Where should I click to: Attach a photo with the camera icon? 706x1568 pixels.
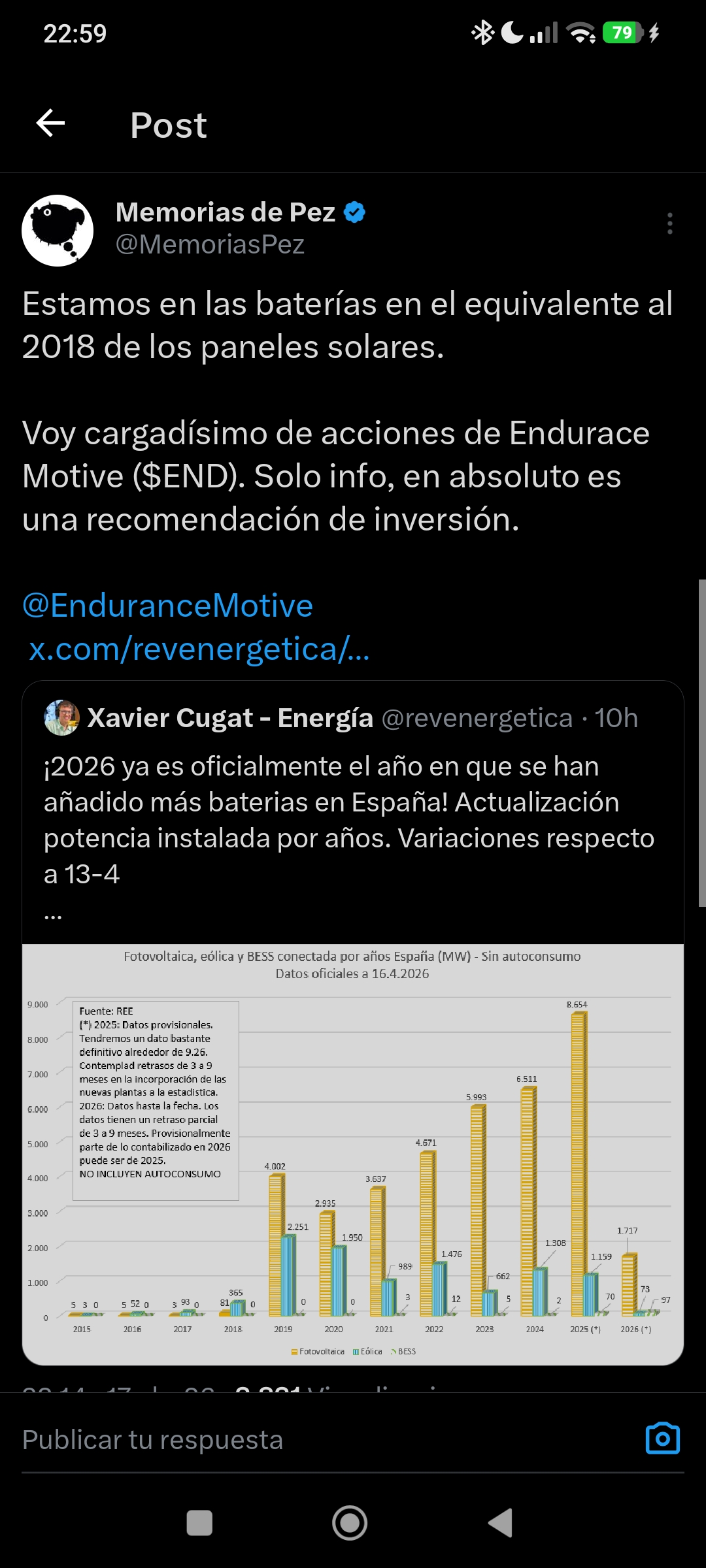pos(662,1439)
